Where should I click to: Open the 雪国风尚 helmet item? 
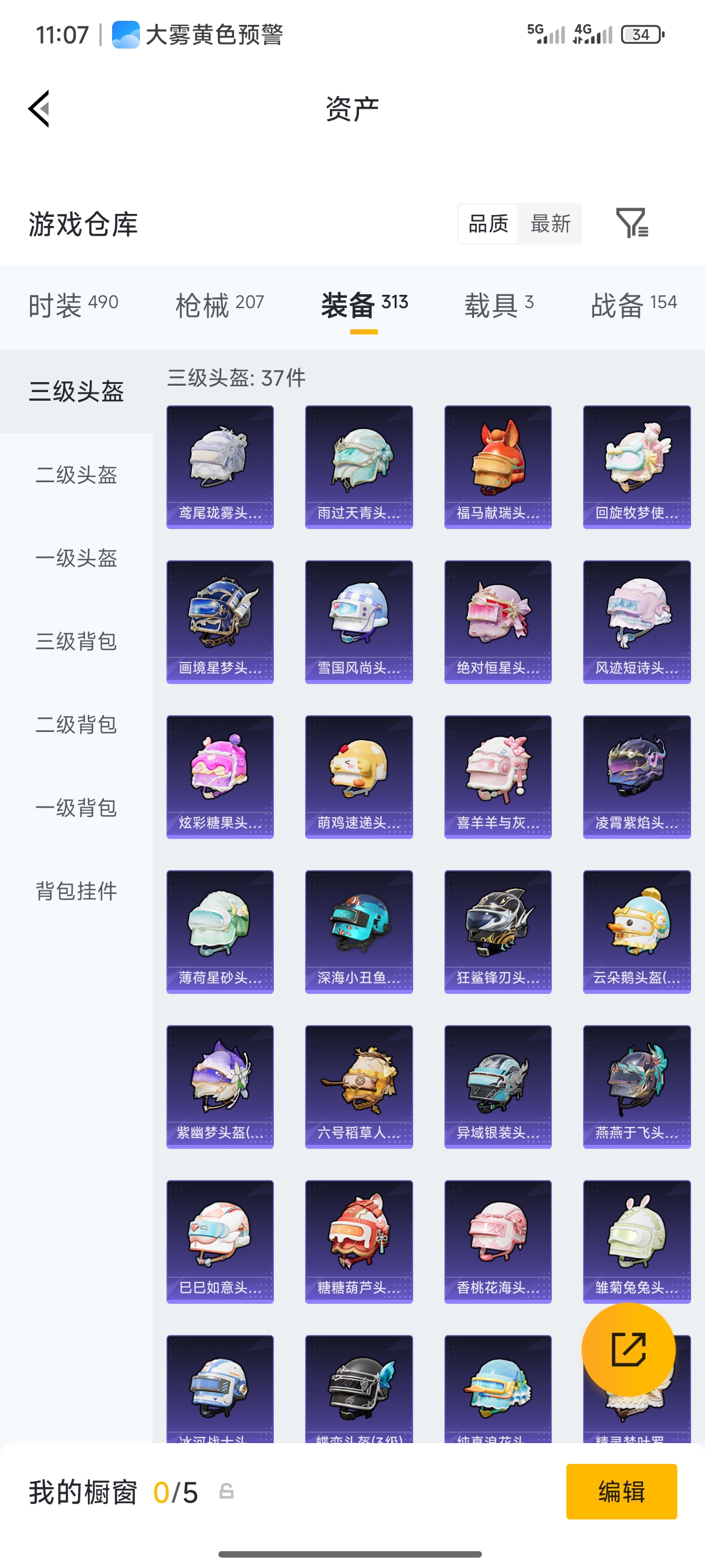point(358,622)
